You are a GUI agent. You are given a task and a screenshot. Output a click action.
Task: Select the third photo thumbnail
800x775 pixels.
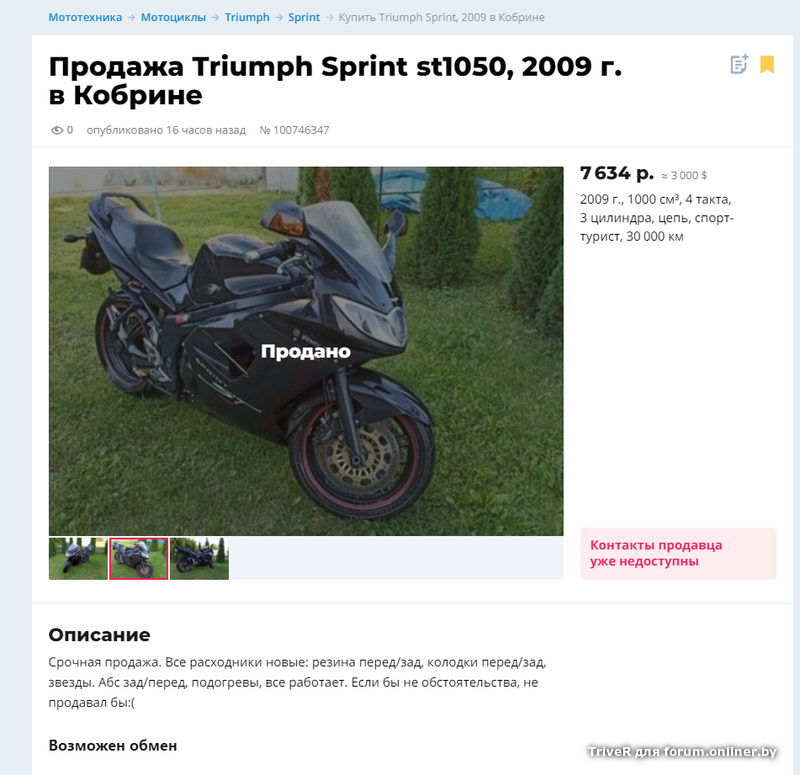click(x=199, y=559)
